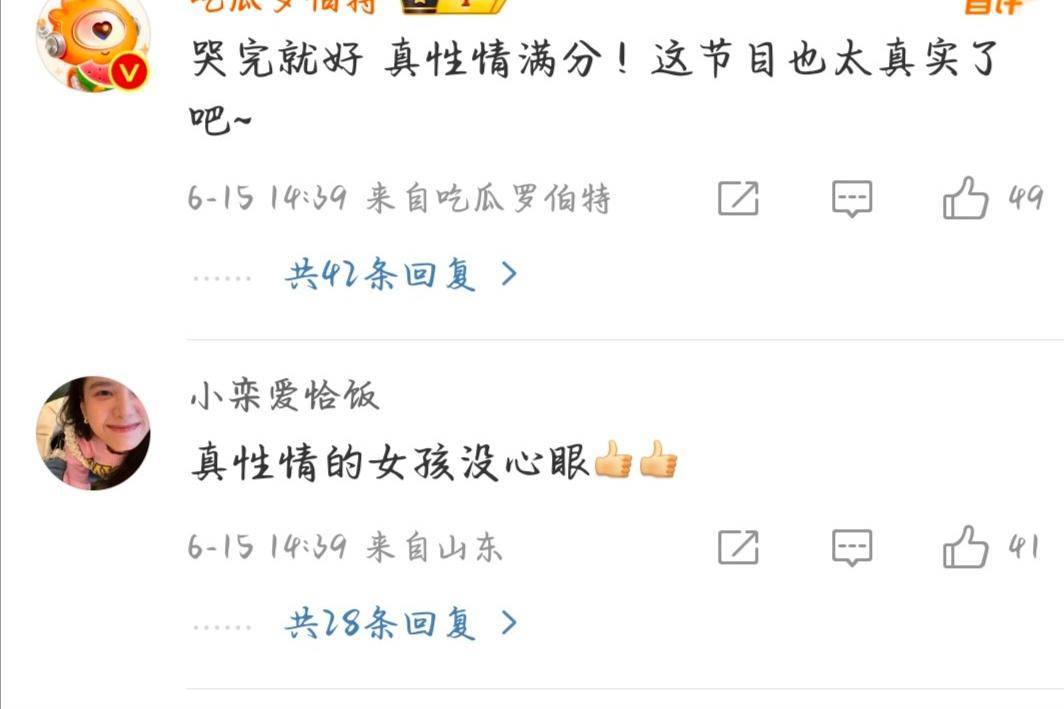Repost 吃瓜罗伯特's comment

pos(738,199)
